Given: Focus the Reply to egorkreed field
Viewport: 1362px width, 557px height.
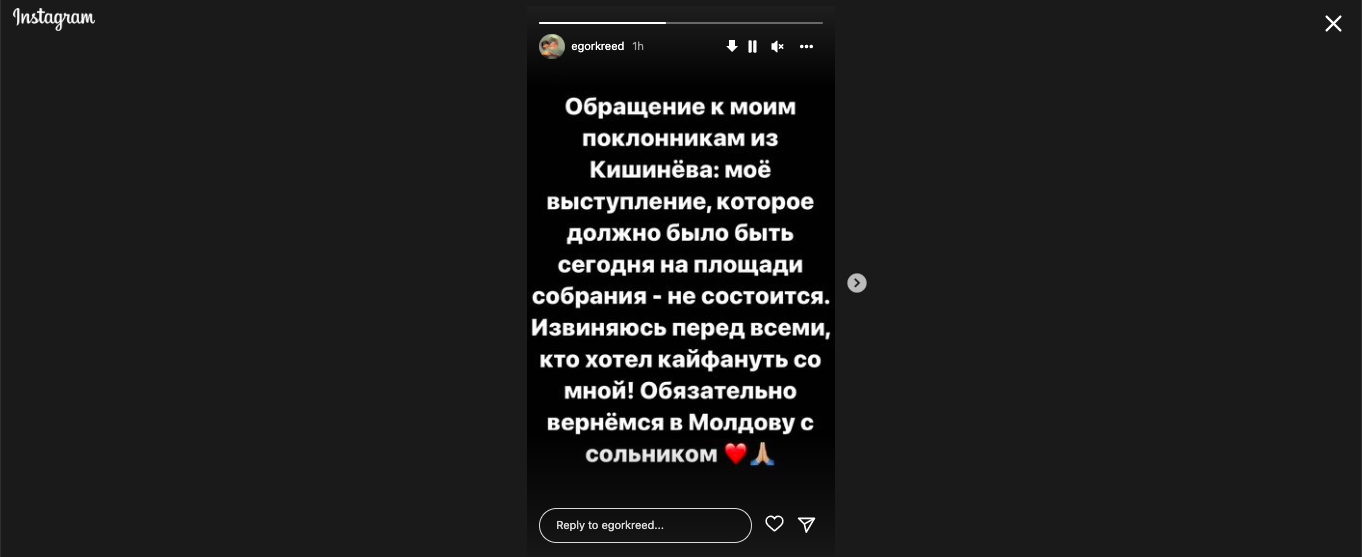Looking at the screenshot, I should (645, 525).
